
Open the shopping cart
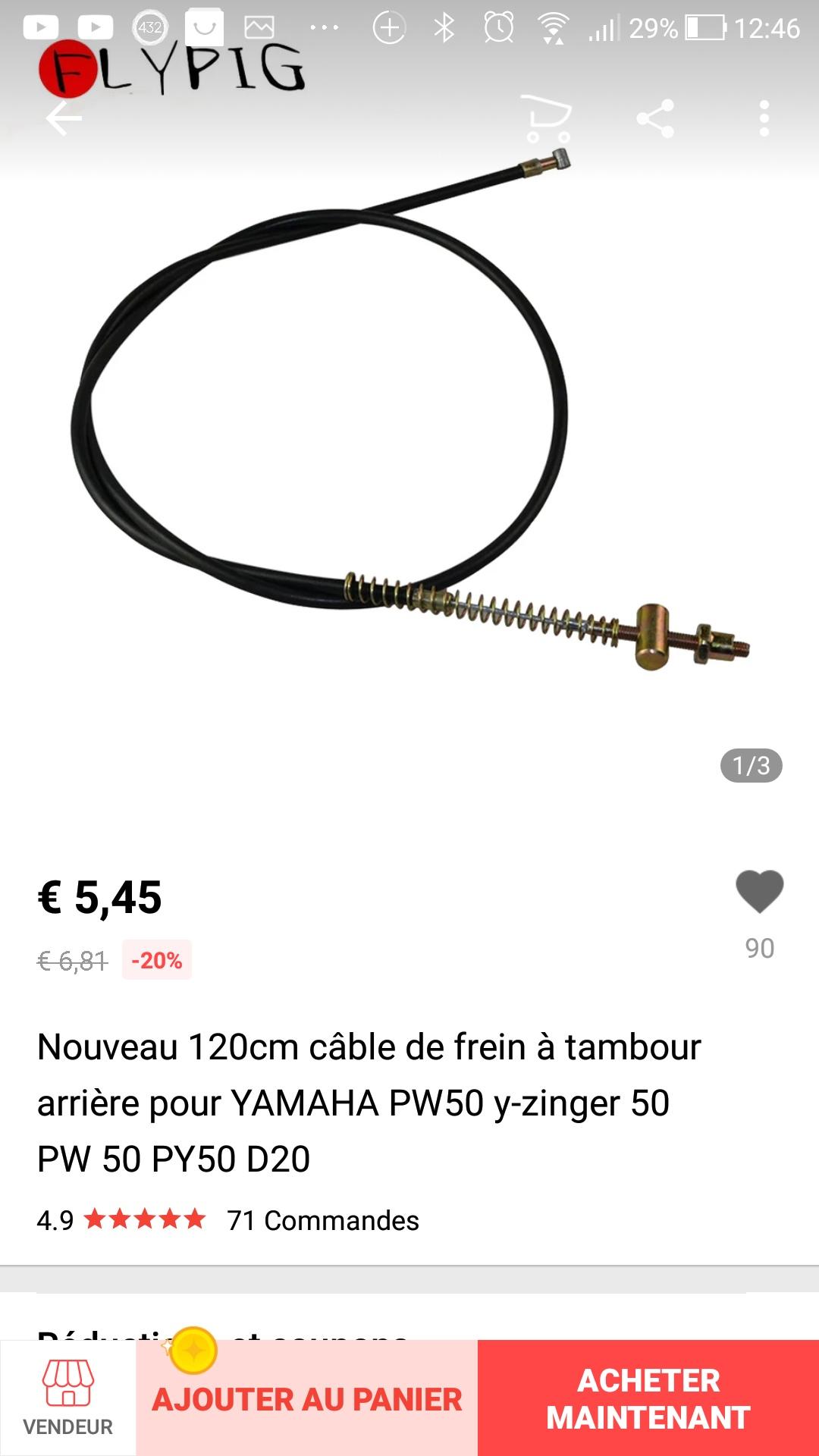tap(548, 118)
